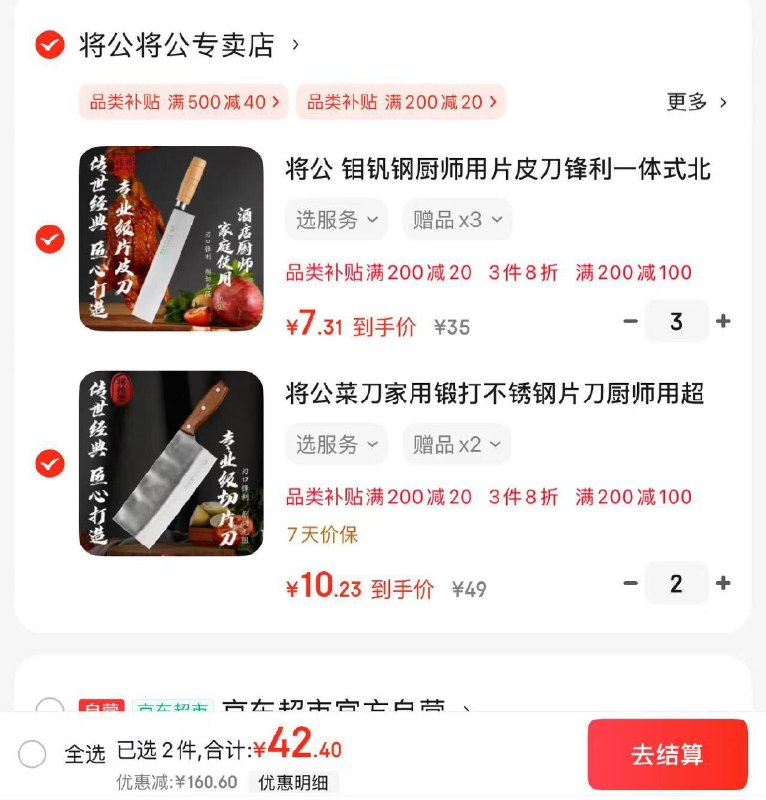
Task: Deselect the 锻打不锈钢菜刀 item checkbox
Action: pyautogui.click(x=50, y=464)
